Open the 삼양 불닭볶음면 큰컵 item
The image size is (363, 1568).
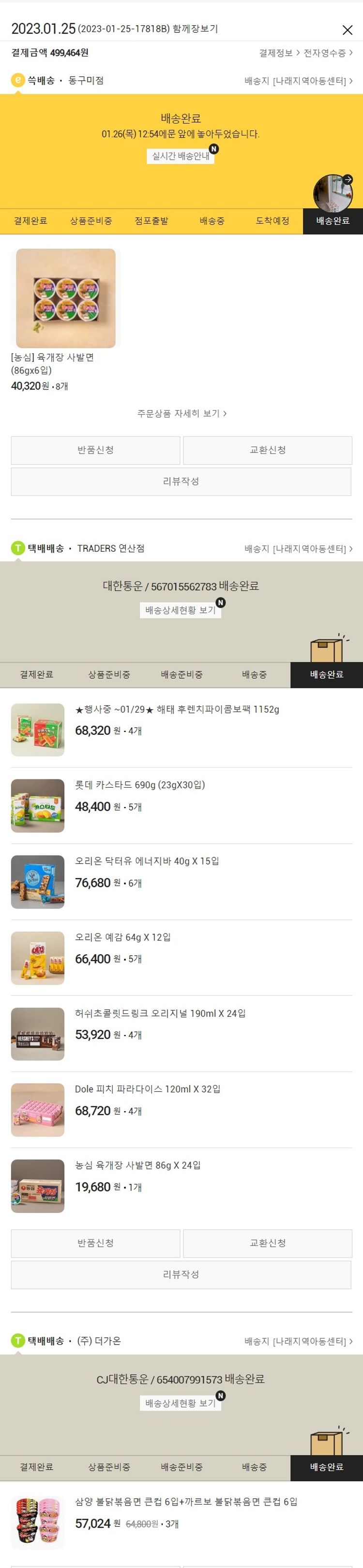click(186, 1502)
